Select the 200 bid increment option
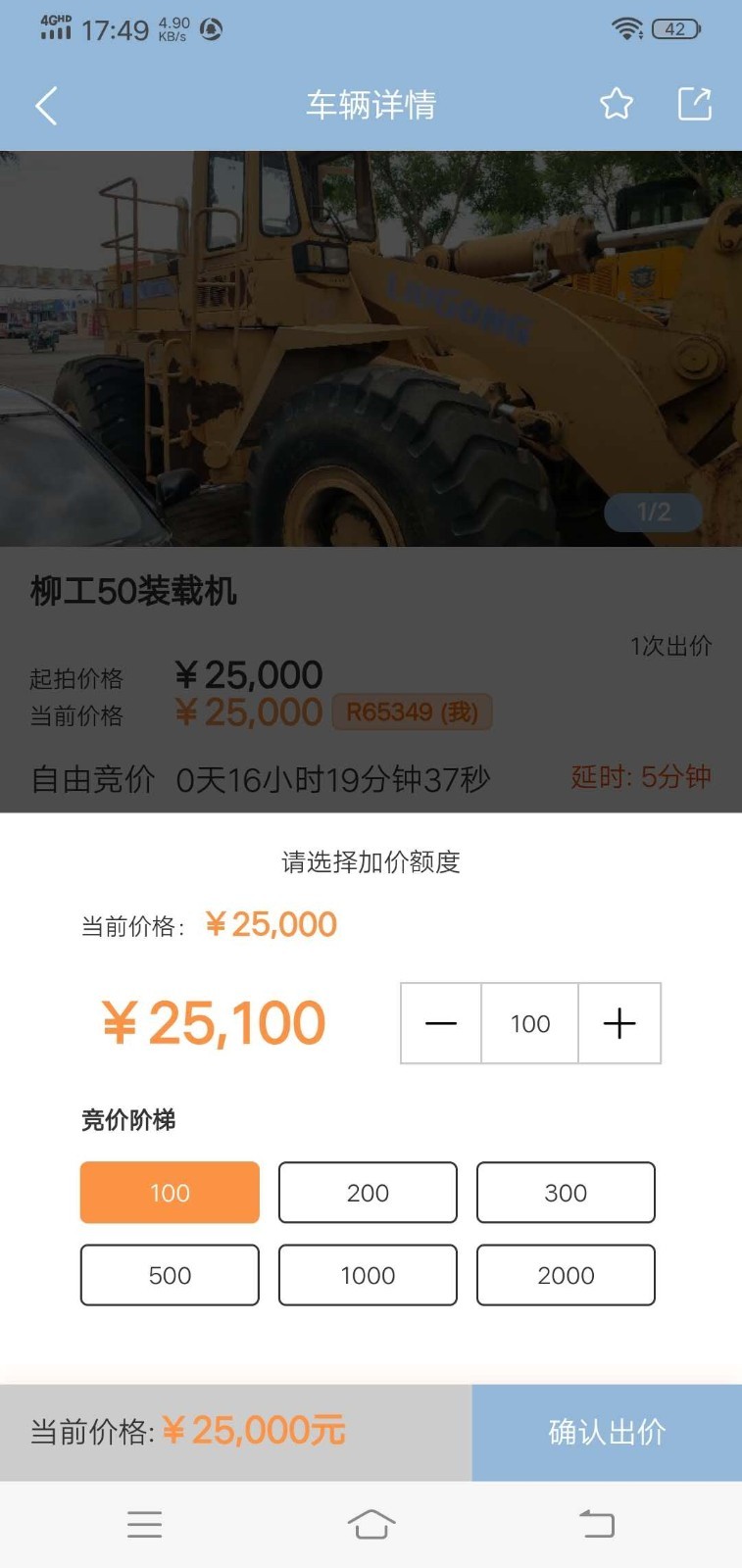Screen dimensions: 742x1568 pyautogui.click(x=368, y=1193)
